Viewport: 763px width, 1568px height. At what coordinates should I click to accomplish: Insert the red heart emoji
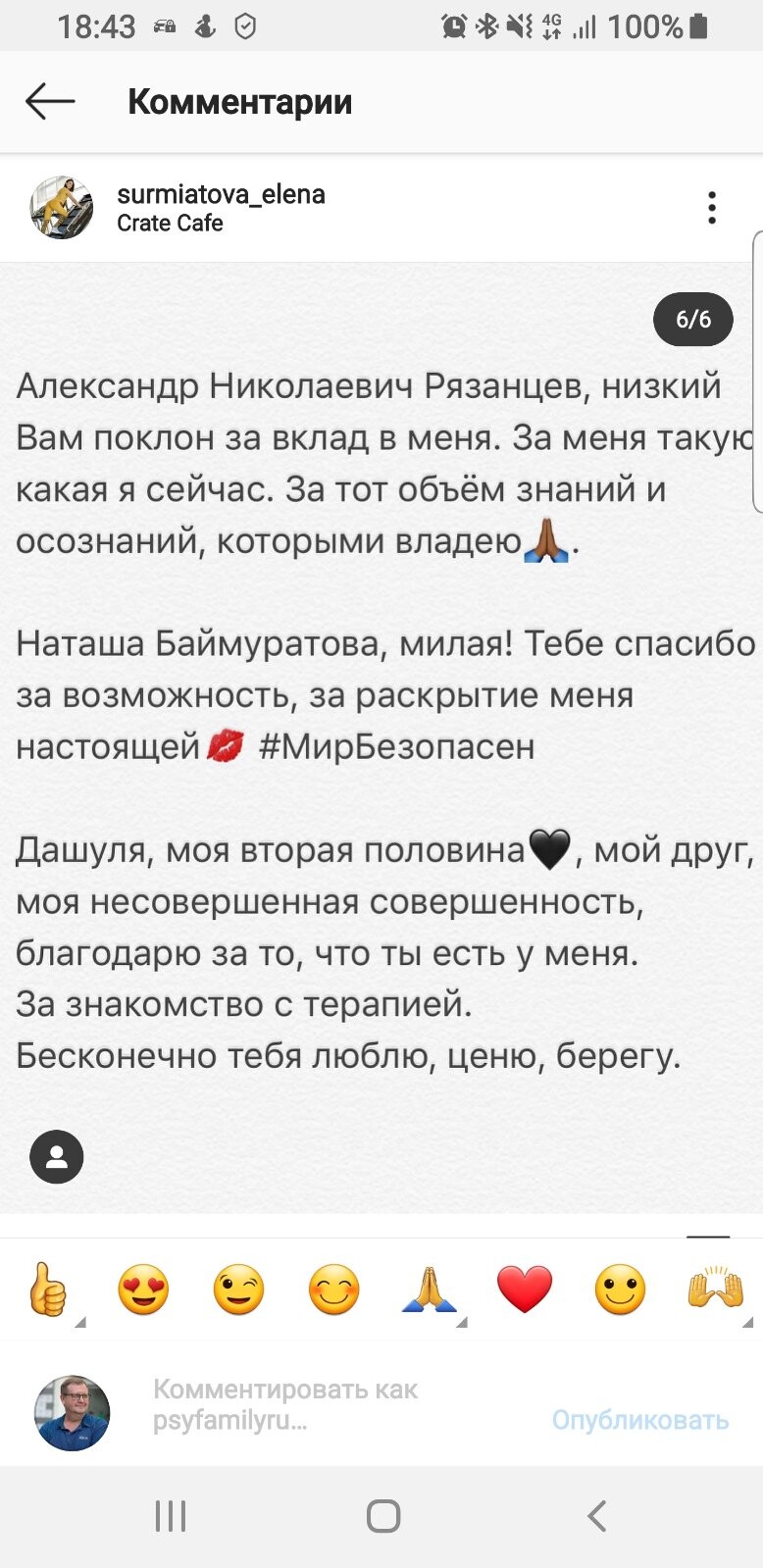(525, 1289)
